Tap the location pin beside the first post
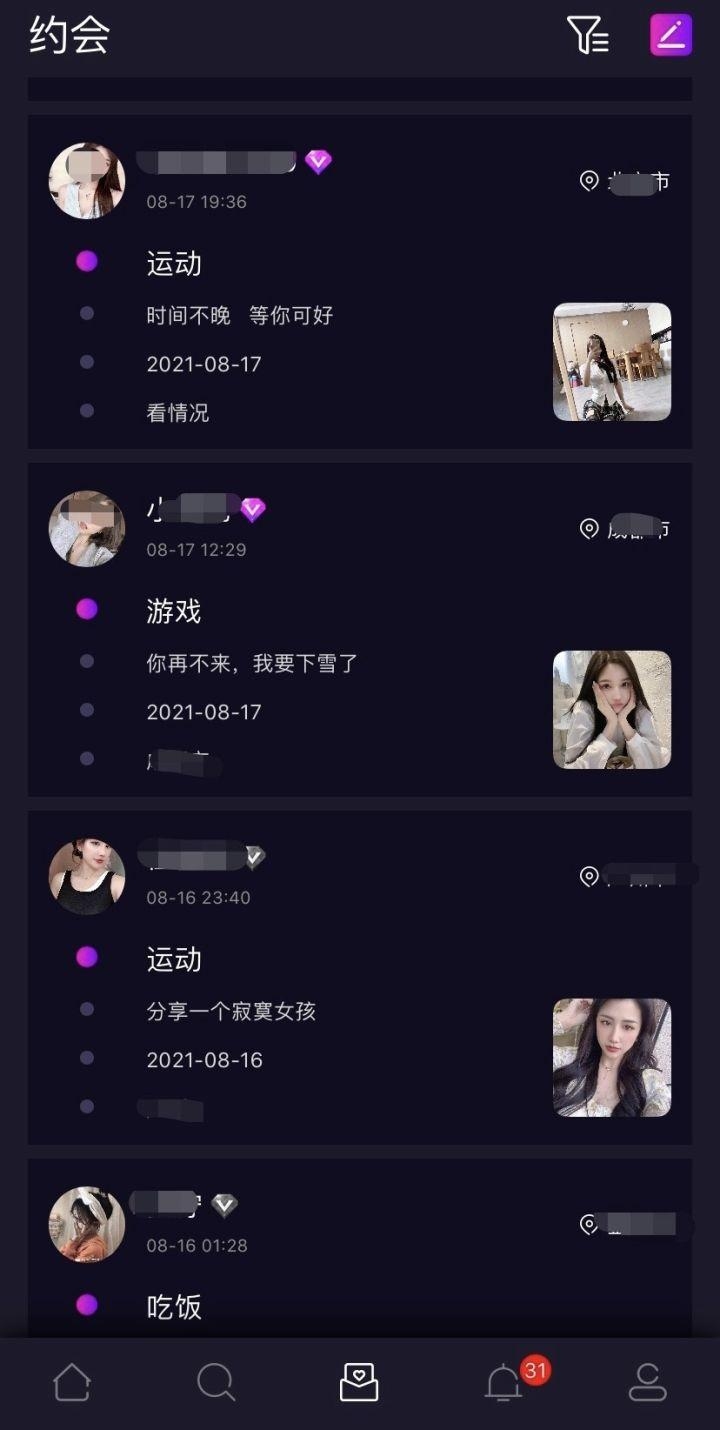The height and width of the screenshot is (1430, 720). [x=589, y=180]
